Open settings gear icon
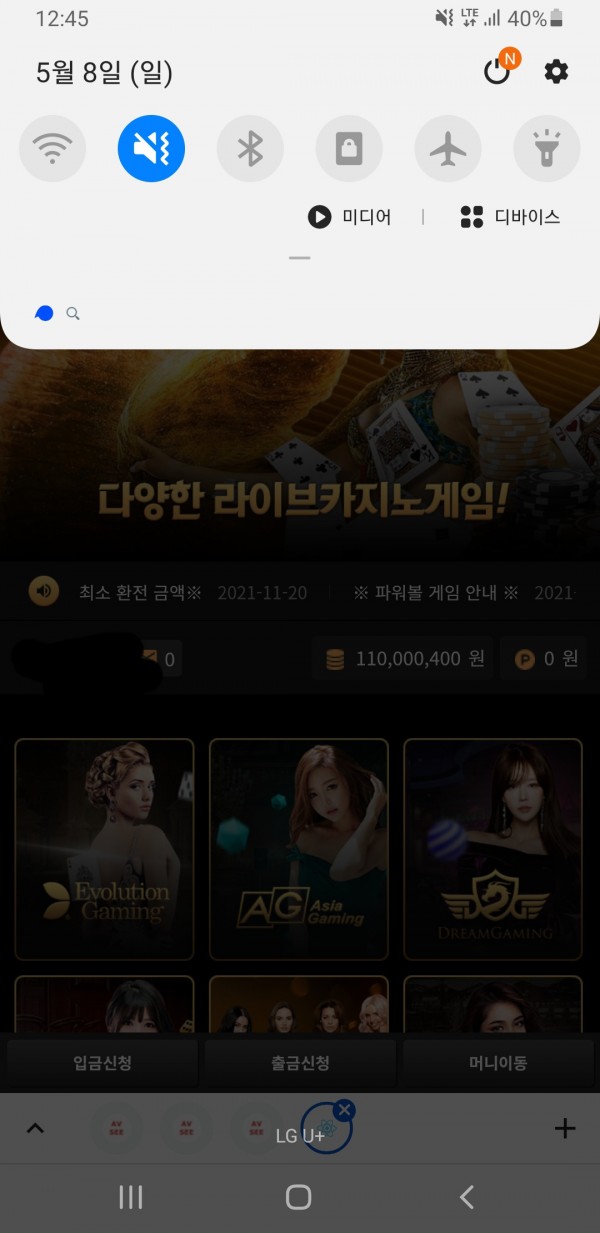 [556, 72]
